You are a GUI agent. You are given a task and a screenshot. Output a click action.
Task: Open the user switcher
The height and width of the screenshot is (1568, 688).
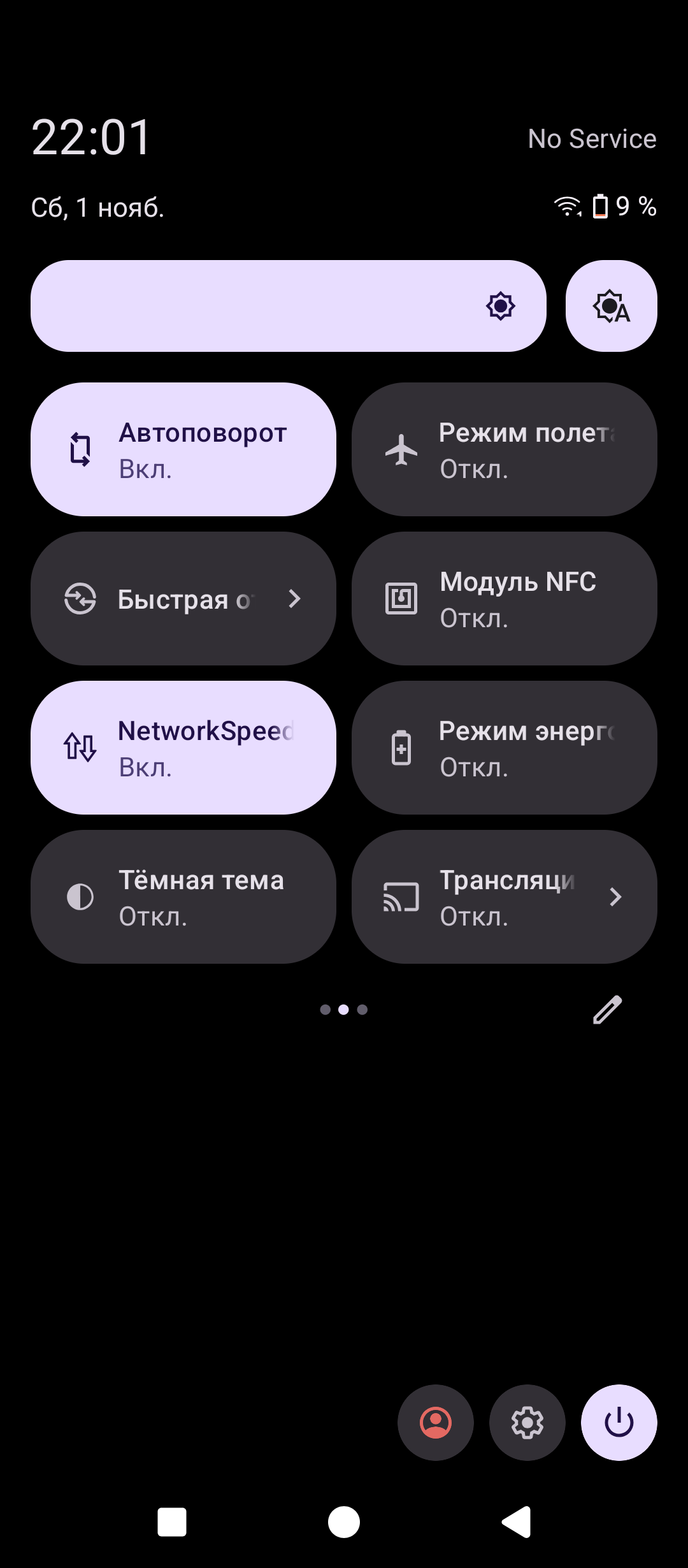(436, 1423)
